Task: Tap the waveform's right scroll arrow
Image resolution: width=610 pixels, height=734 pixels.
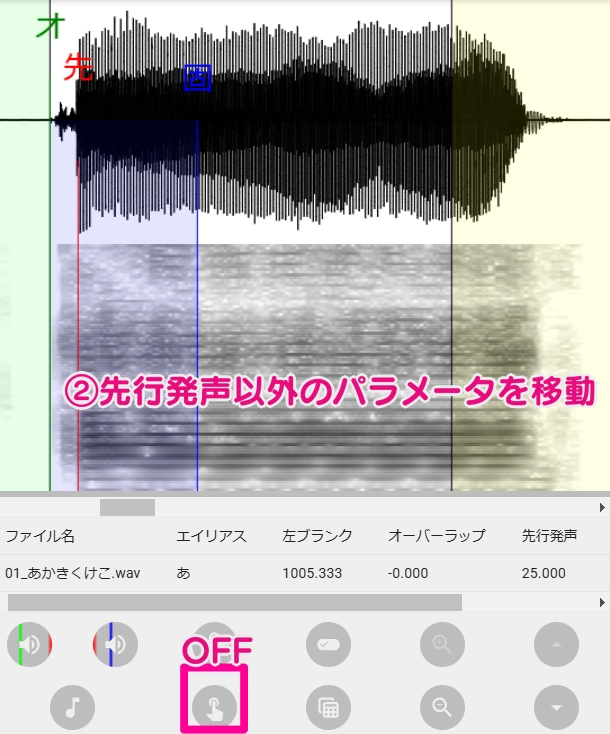Action: [602, 507]
